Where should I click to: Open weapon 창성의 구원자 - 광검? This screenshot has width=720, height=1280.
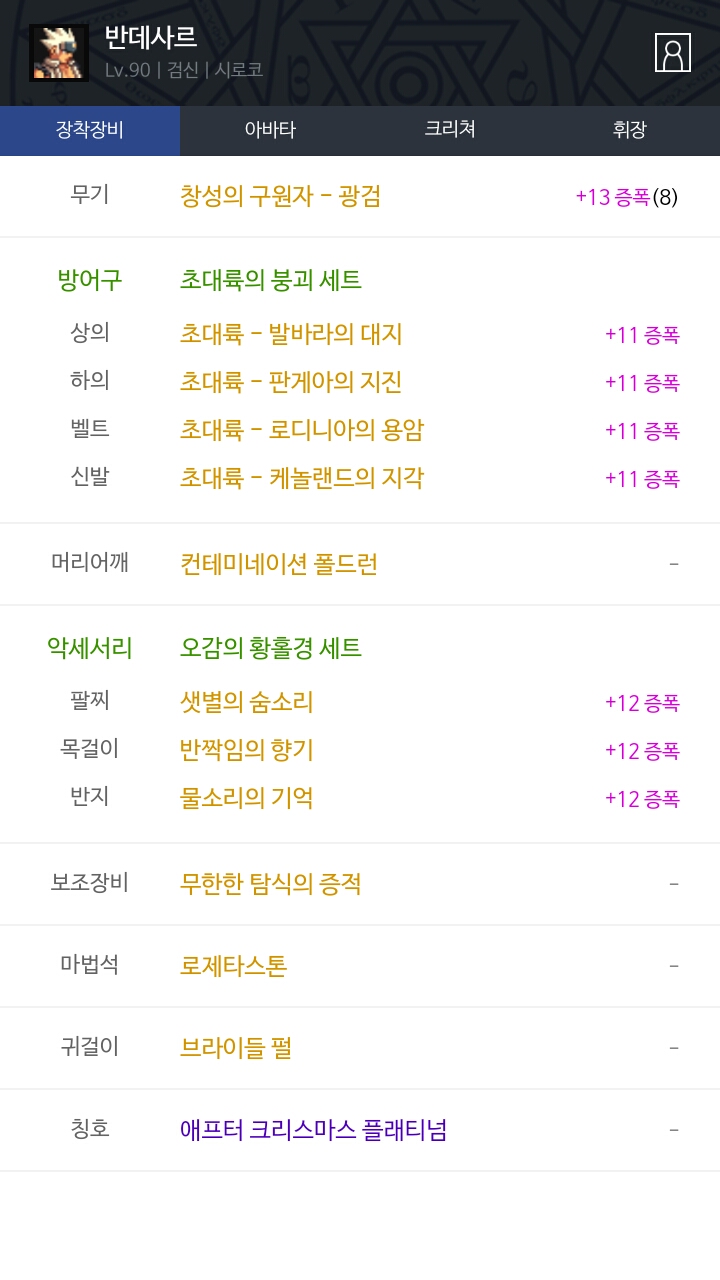click(x=280, y=196)
